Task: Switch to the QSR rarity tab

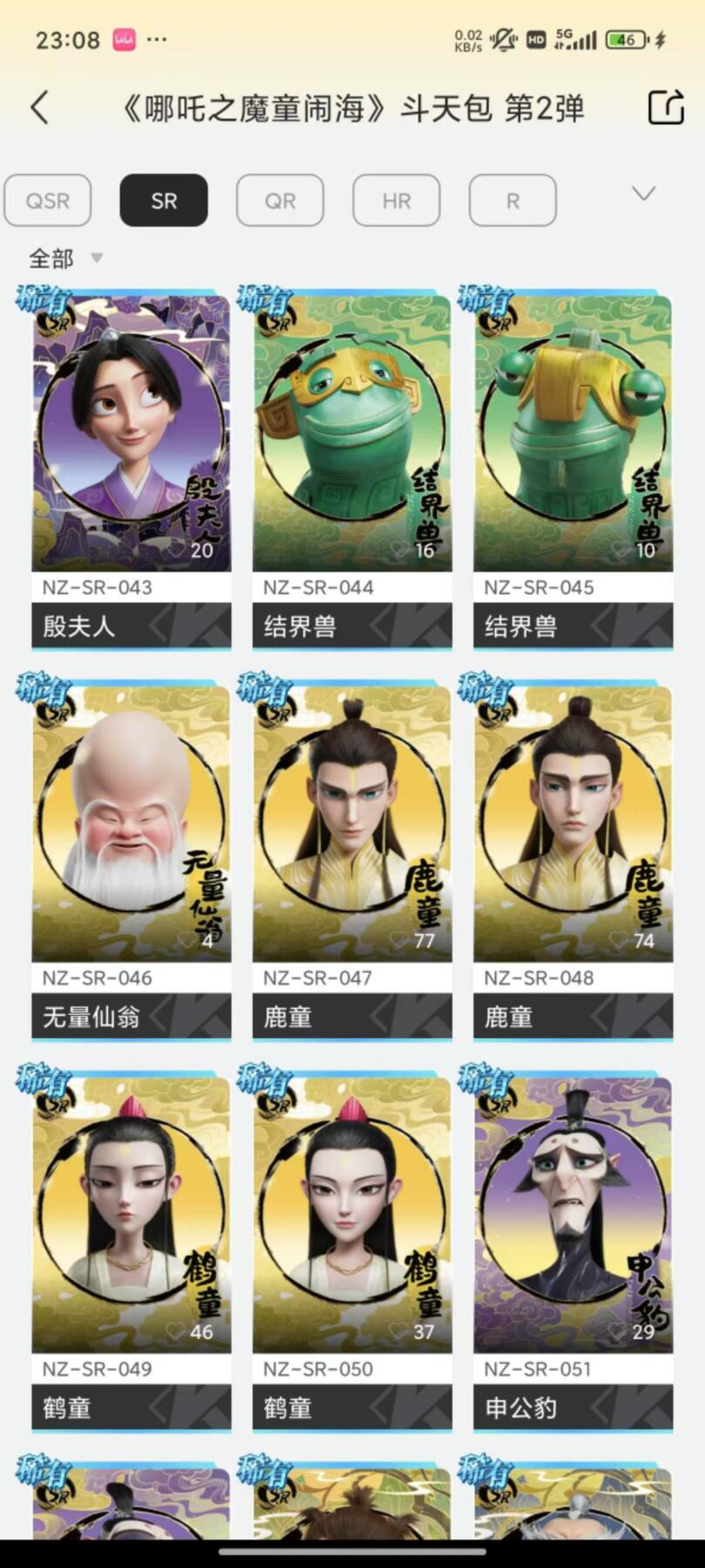Action: [48, 201]
